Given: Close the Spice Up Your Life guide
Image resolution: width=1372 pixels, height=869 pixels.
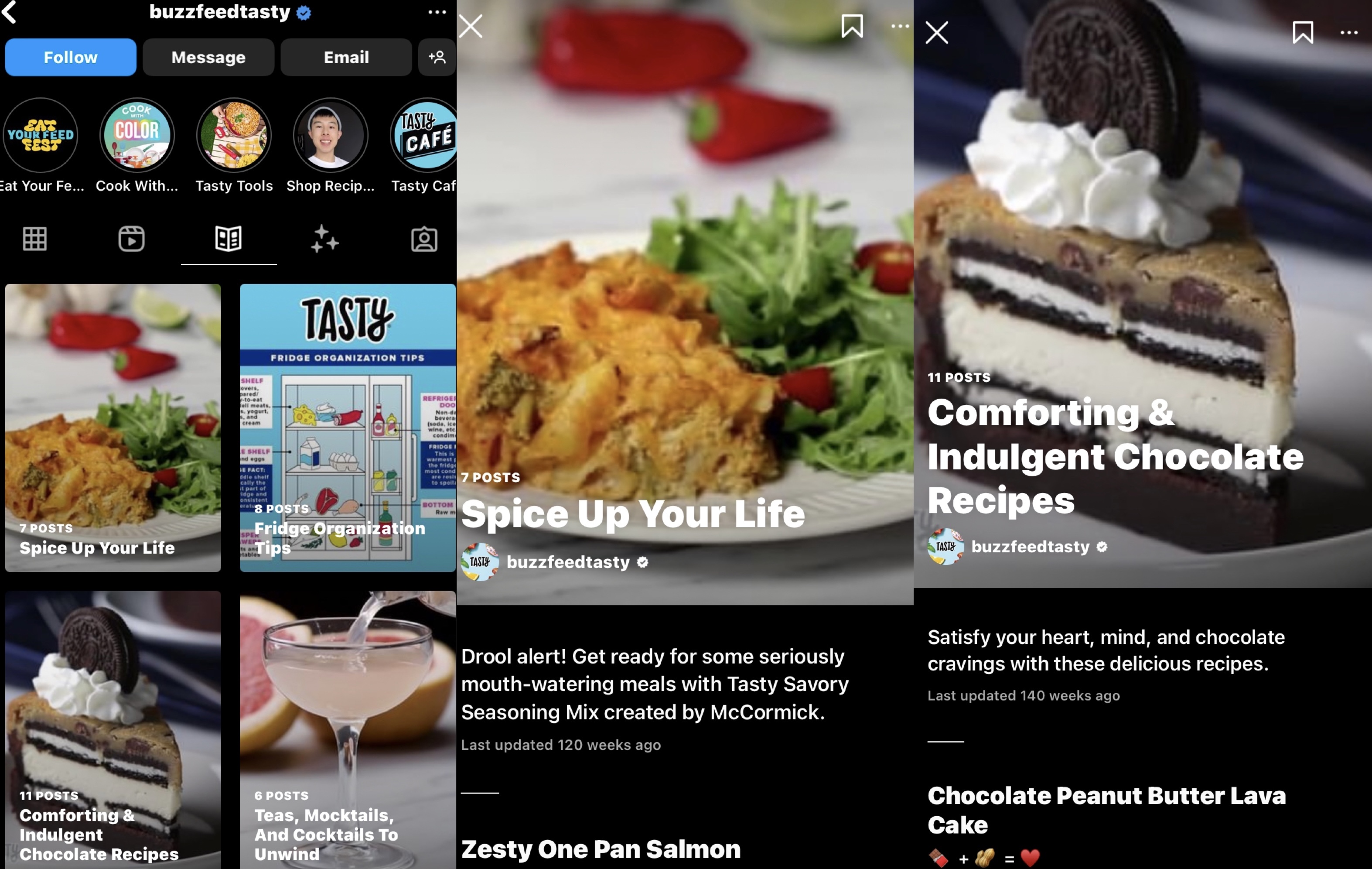Looking at the screenshot, I should 471,26.
